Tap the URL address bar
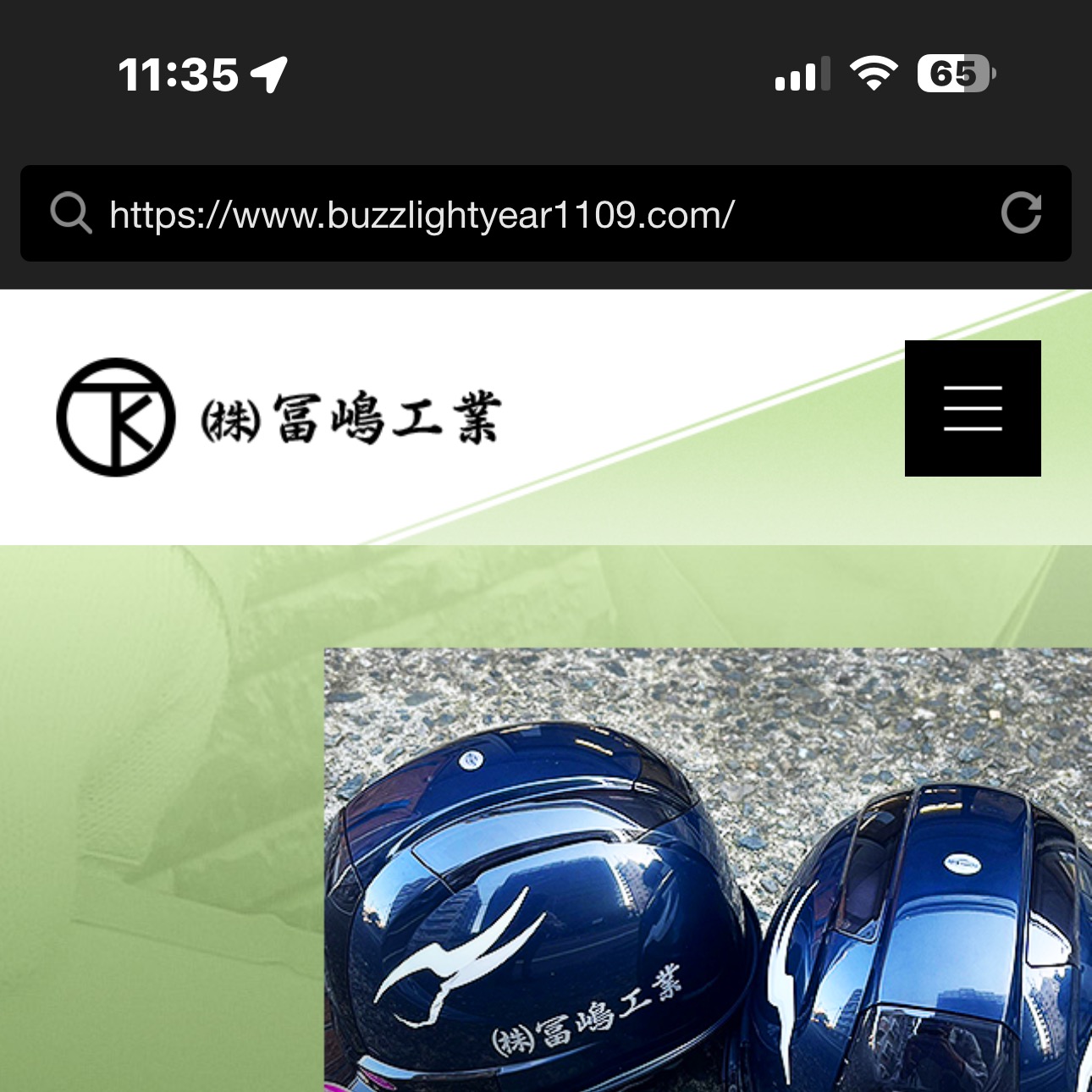Screen dimensions: 1092x1092 [x=508, y=215]
